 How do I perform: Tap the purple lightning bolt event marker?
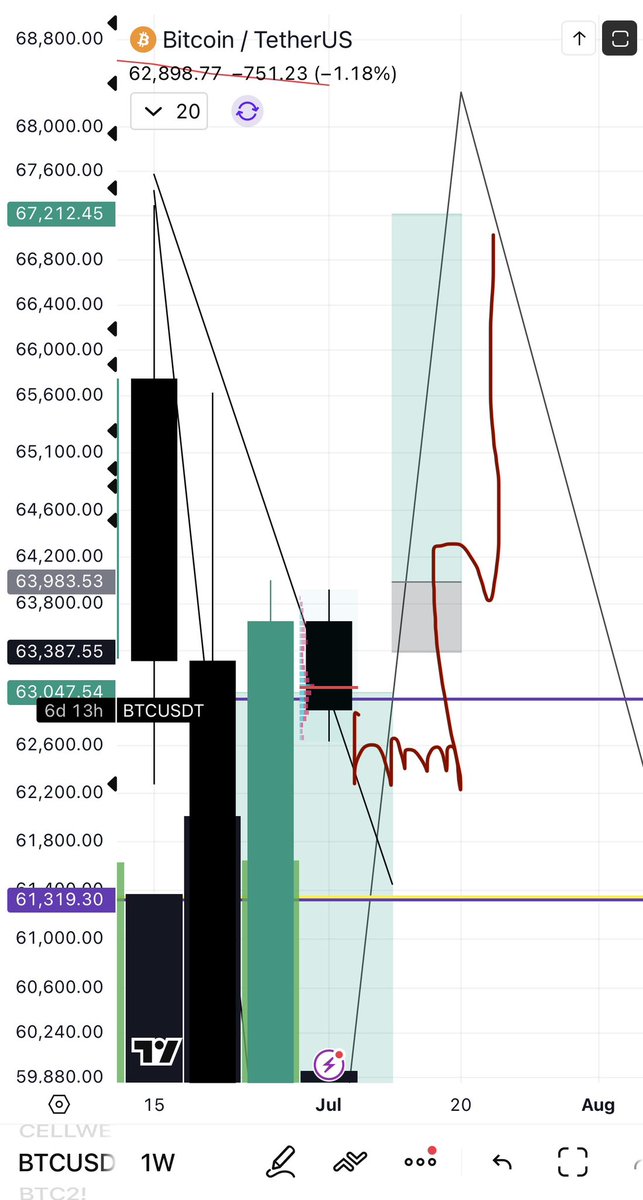(x=329, y=1065)
